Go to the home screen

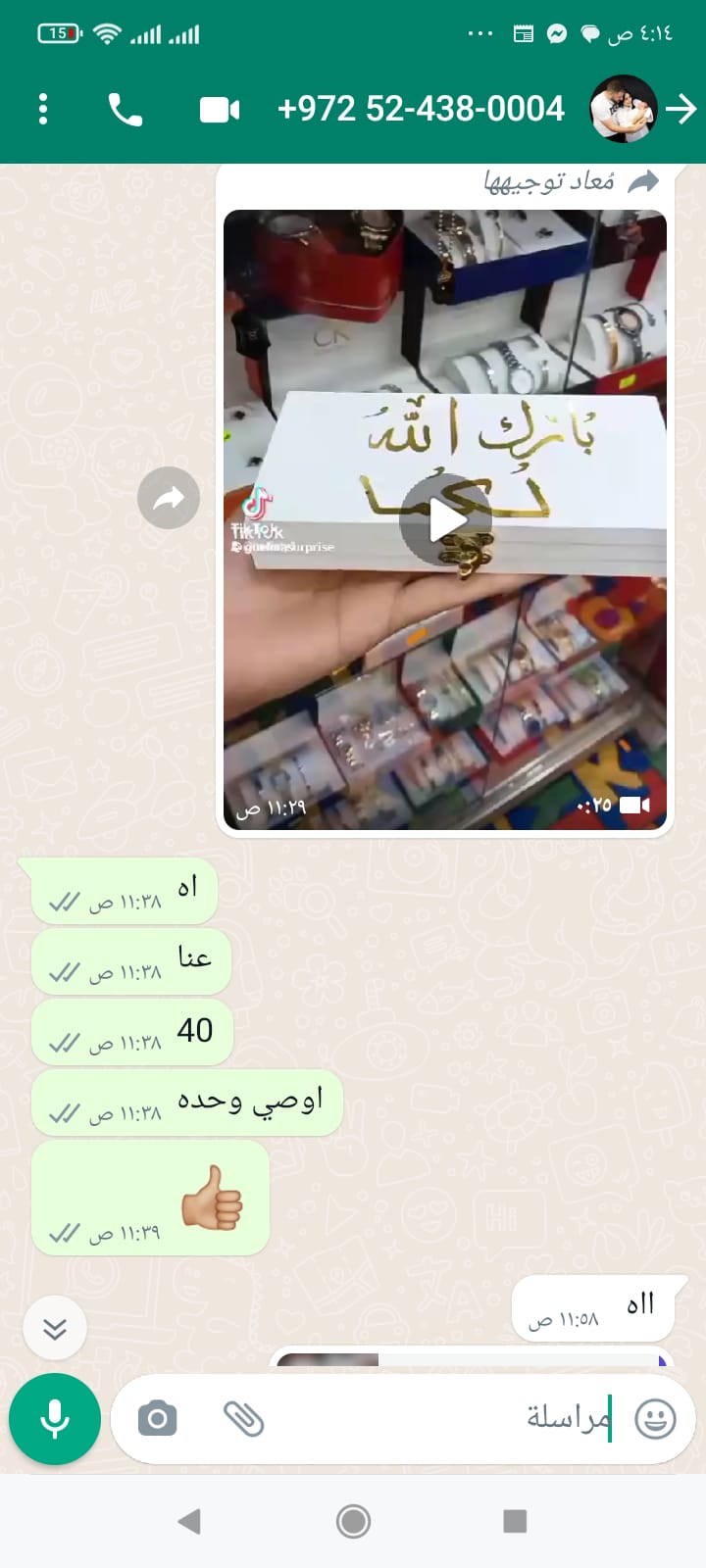point(353,1521)
